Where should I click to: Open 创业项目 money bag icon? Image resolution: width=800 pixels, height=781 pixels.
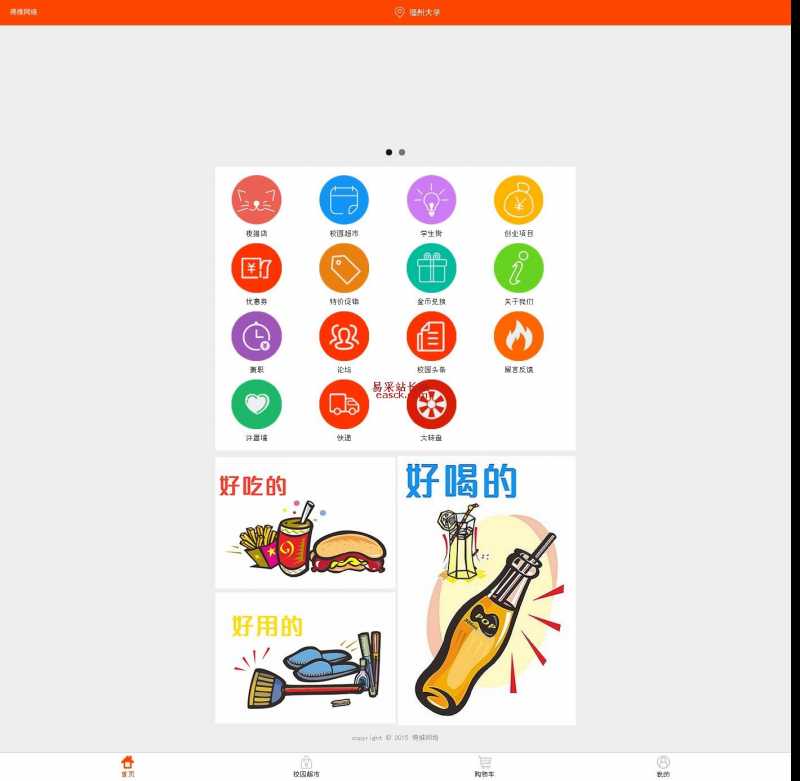[518, 200]
